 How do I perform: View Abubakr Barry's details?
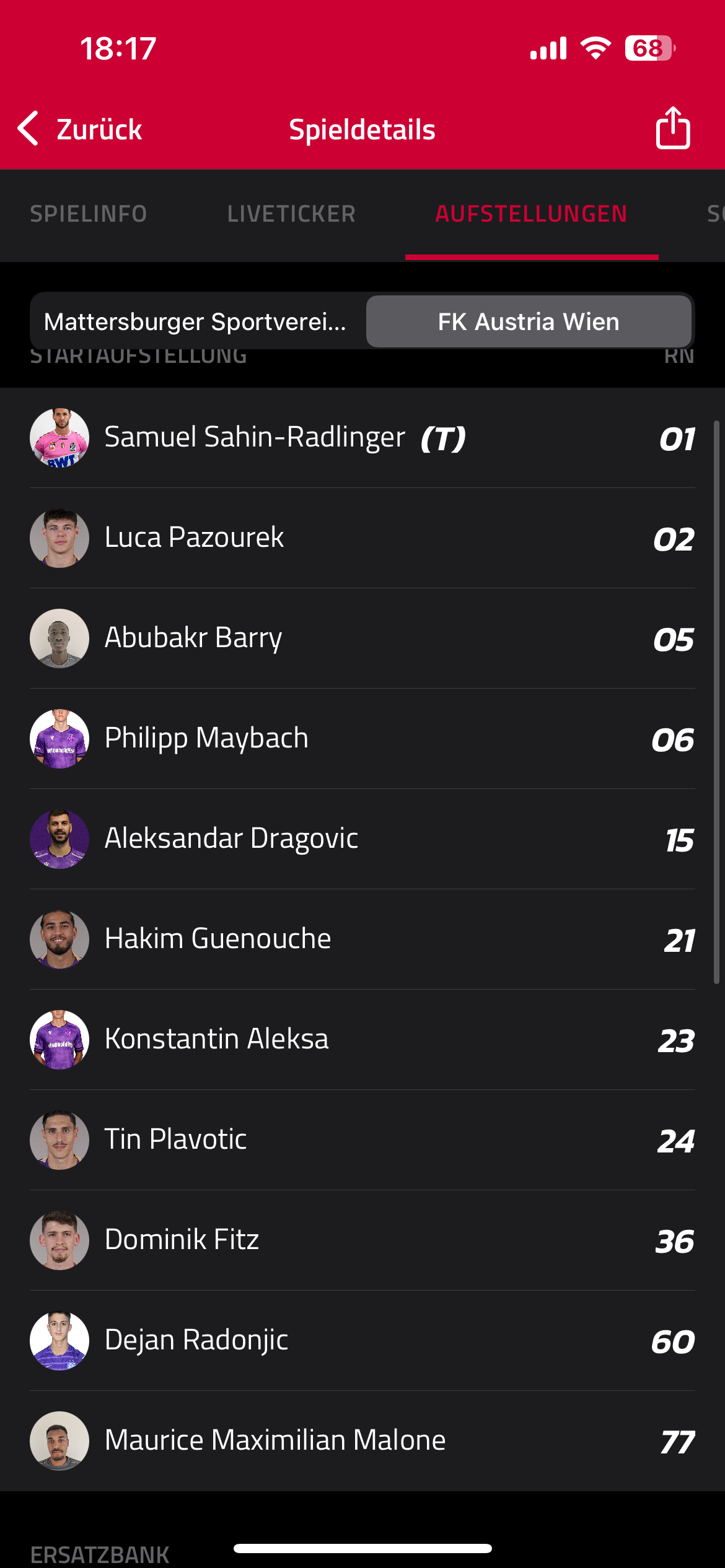pyautogui.click(x=362, y=638)
